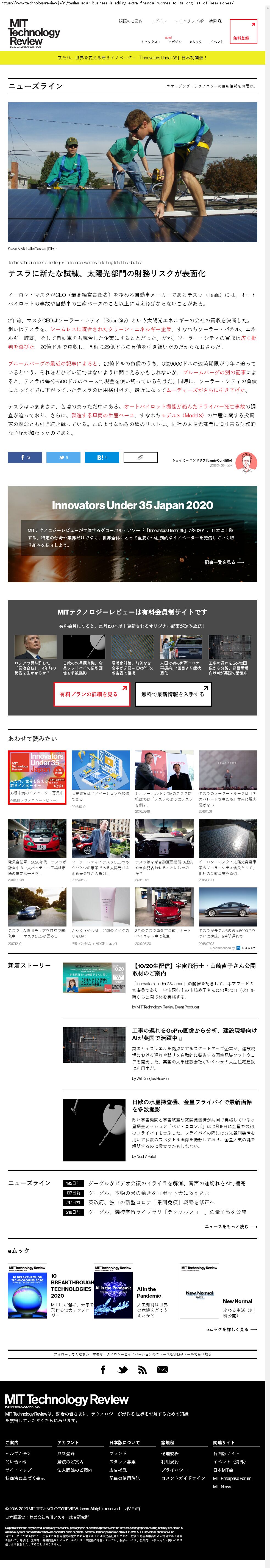Open story about 山崎直子さん公開取材
The width and height of the screenshot is (270, 1568).
click(x=193, y=969)
